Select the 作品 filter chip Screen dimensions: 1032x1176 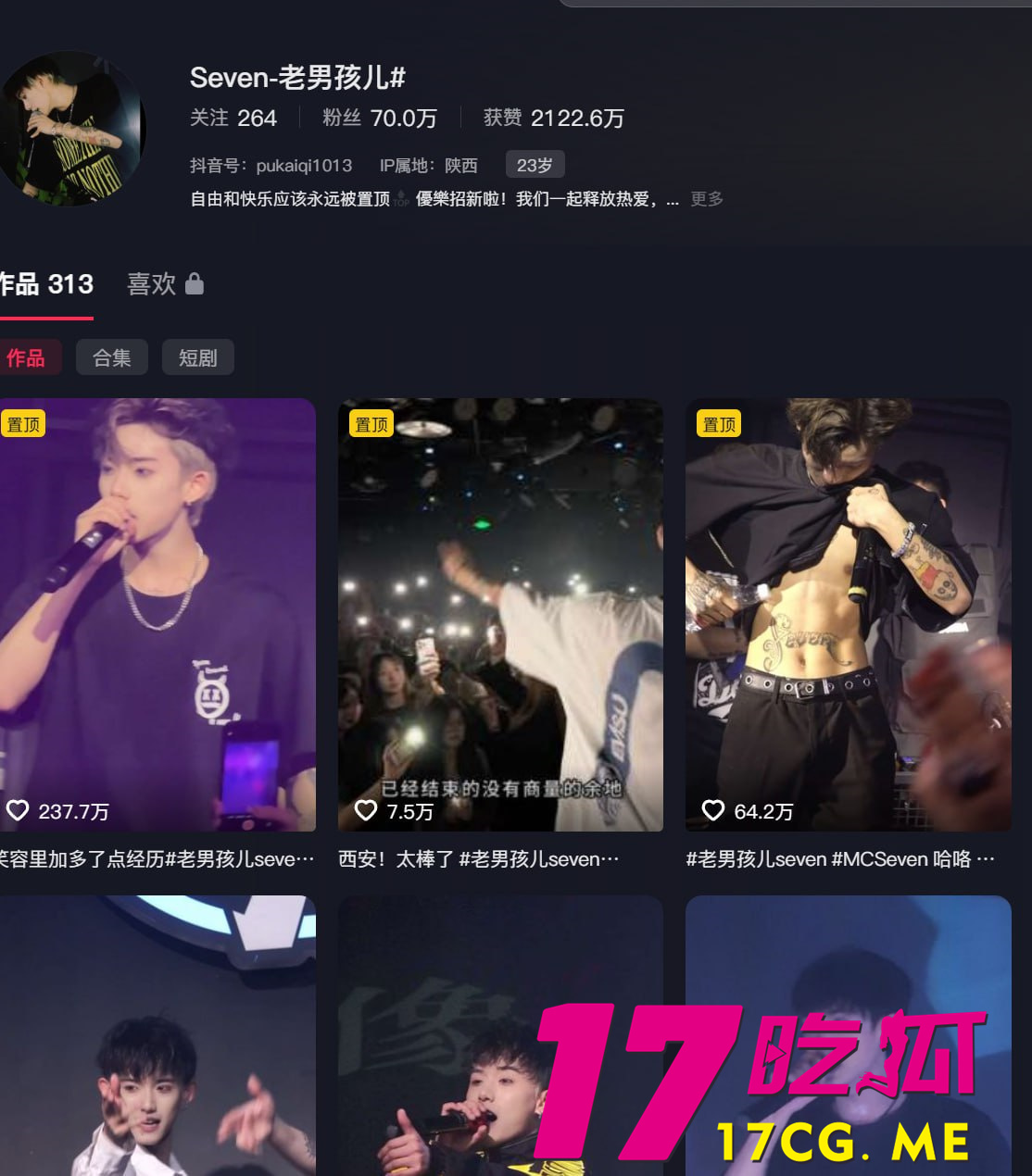(x=28, y=358)
